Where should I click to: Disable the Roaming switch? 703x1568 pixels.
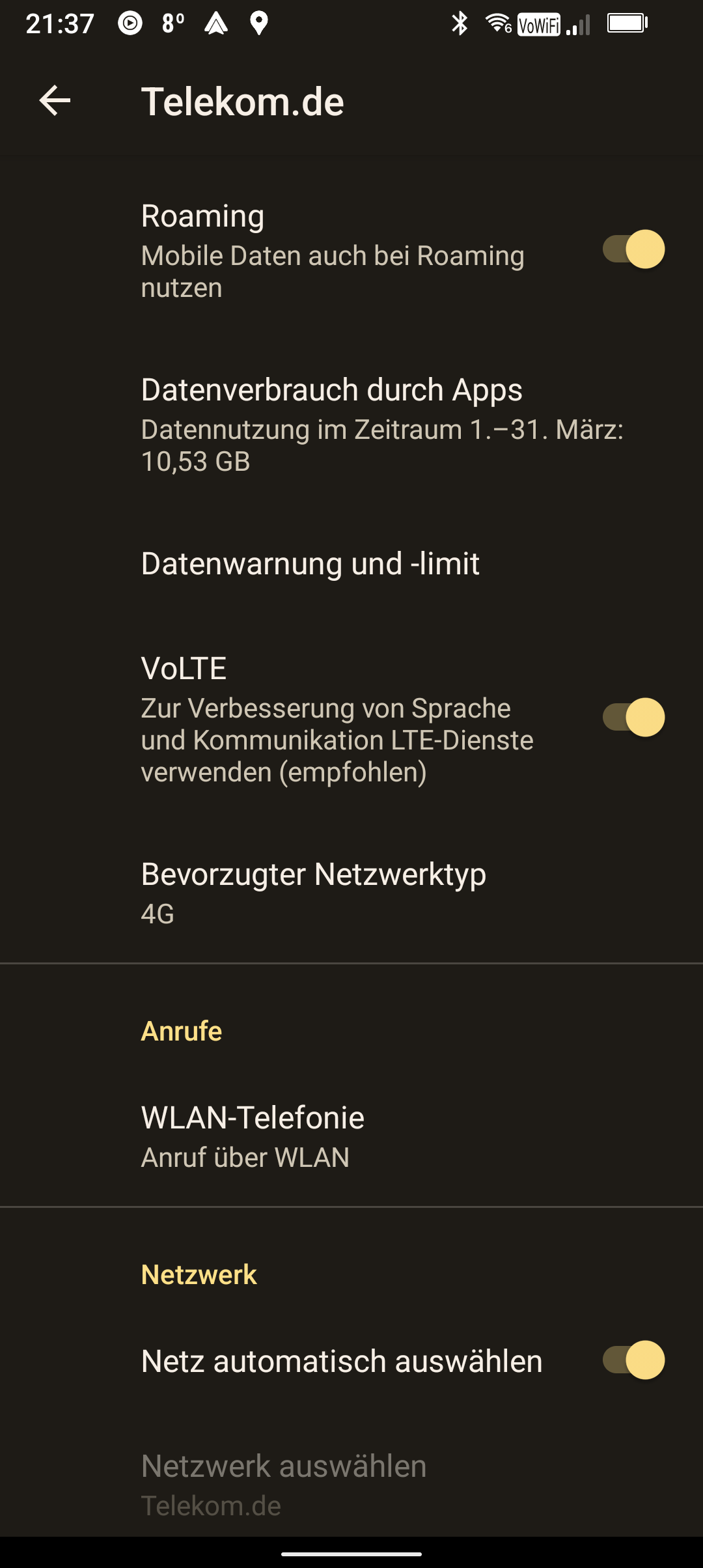(633, 249)
